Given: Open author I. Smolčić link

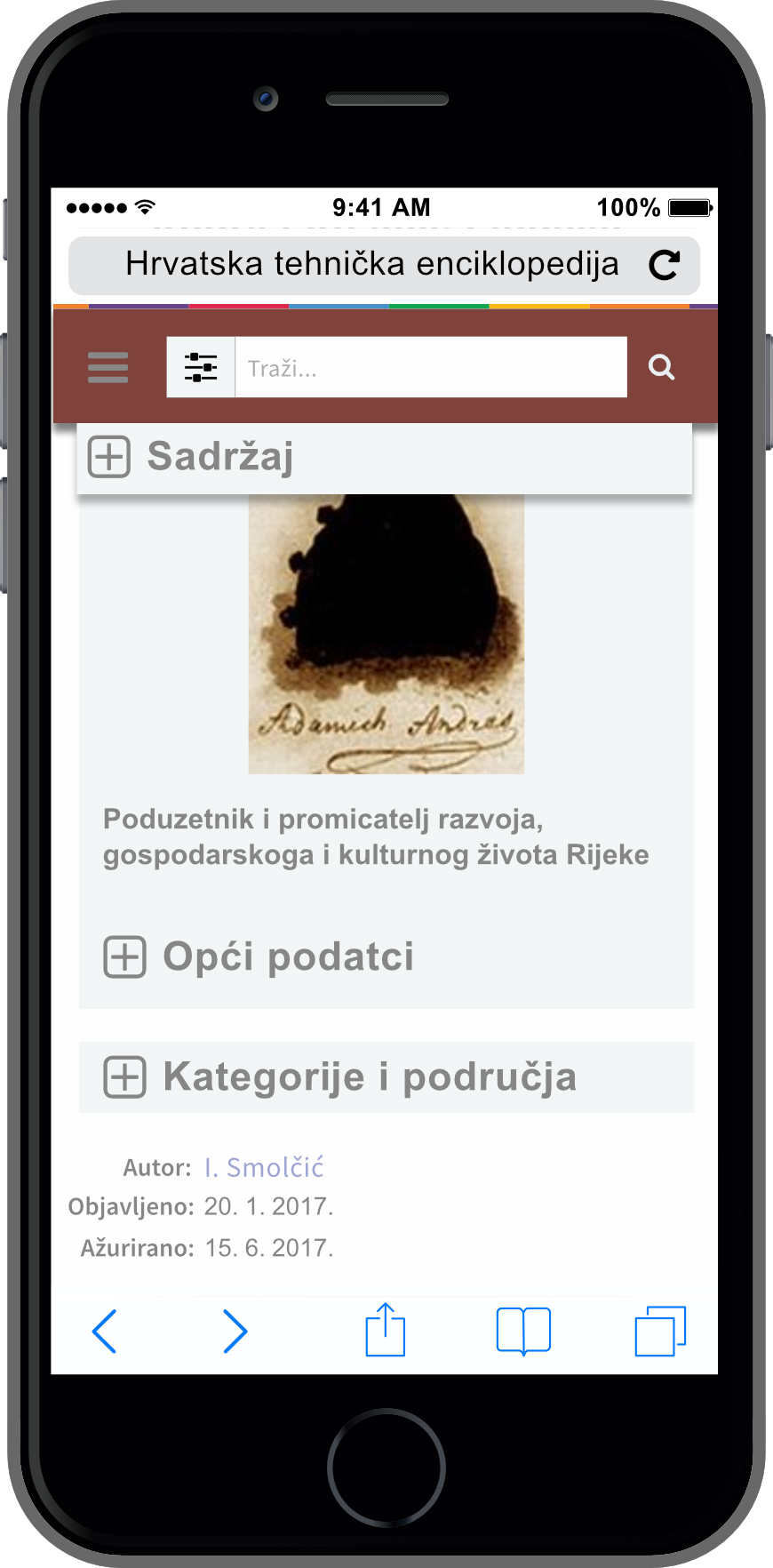Looking at the screenshot, I should tap(264, 1167).
